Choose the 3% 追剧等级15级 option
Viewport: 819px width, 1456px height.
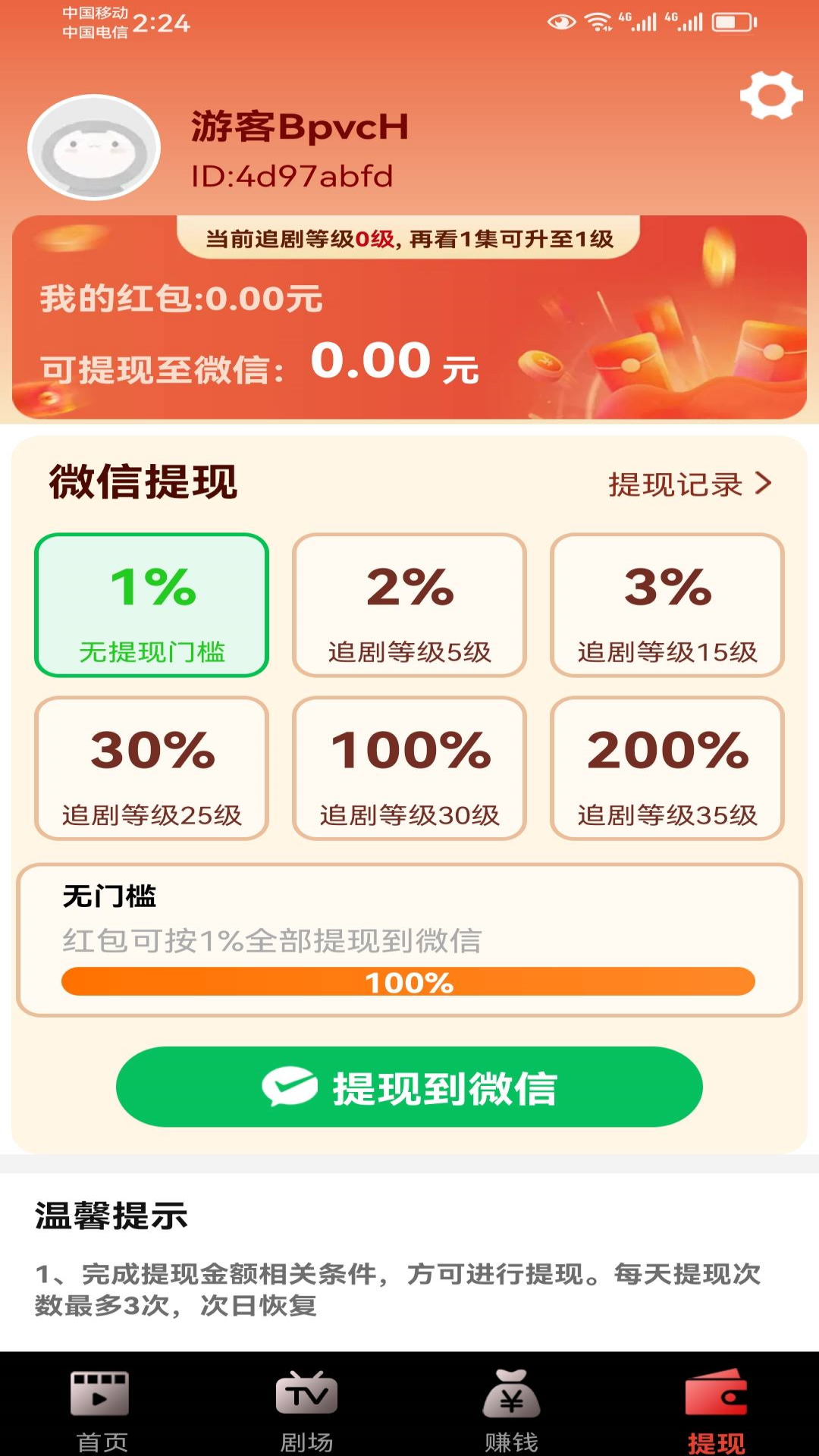667,605
